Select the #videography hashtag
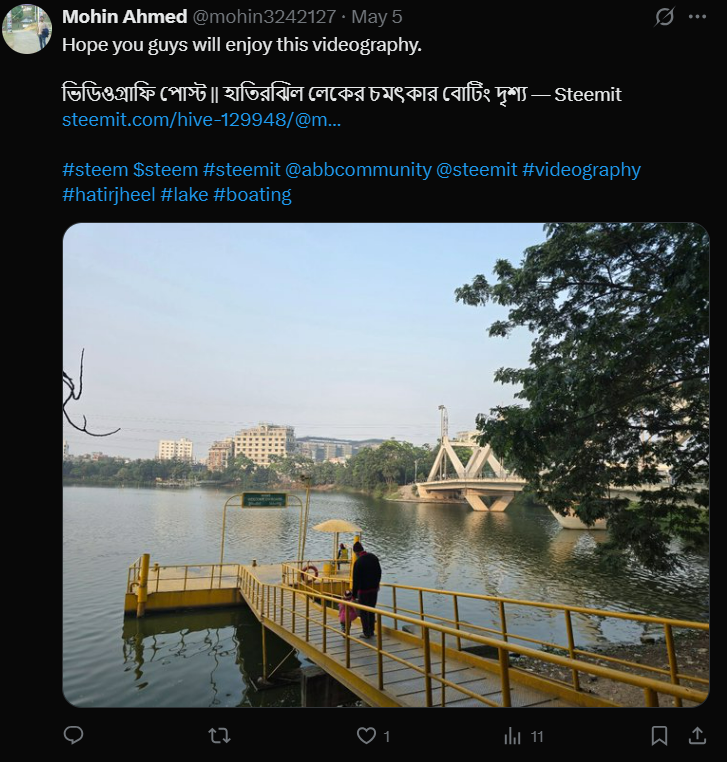727x762 pixels. 582,169
